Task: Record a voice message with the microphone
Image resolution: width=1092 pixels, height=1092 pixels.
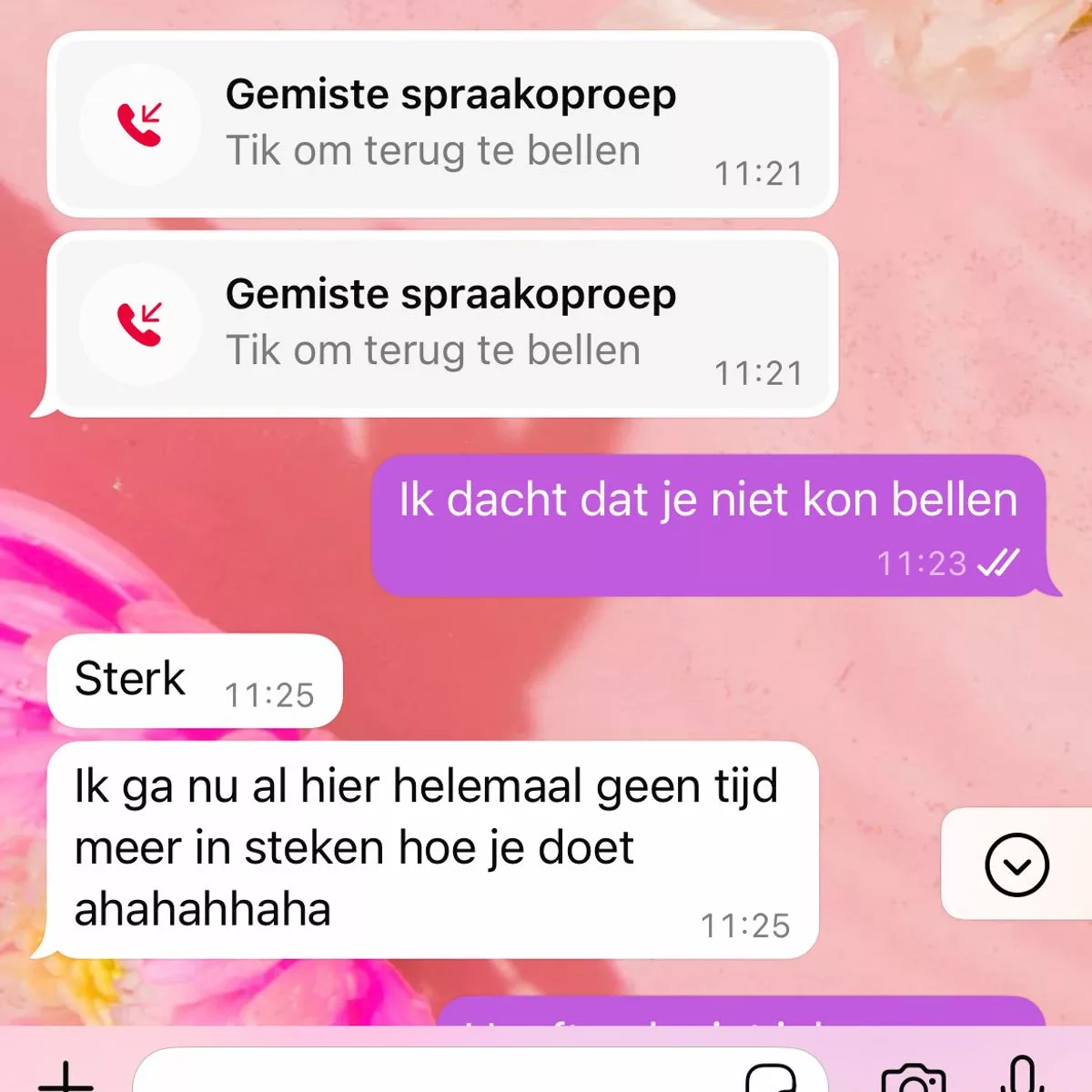Action: point(1022,1076)
